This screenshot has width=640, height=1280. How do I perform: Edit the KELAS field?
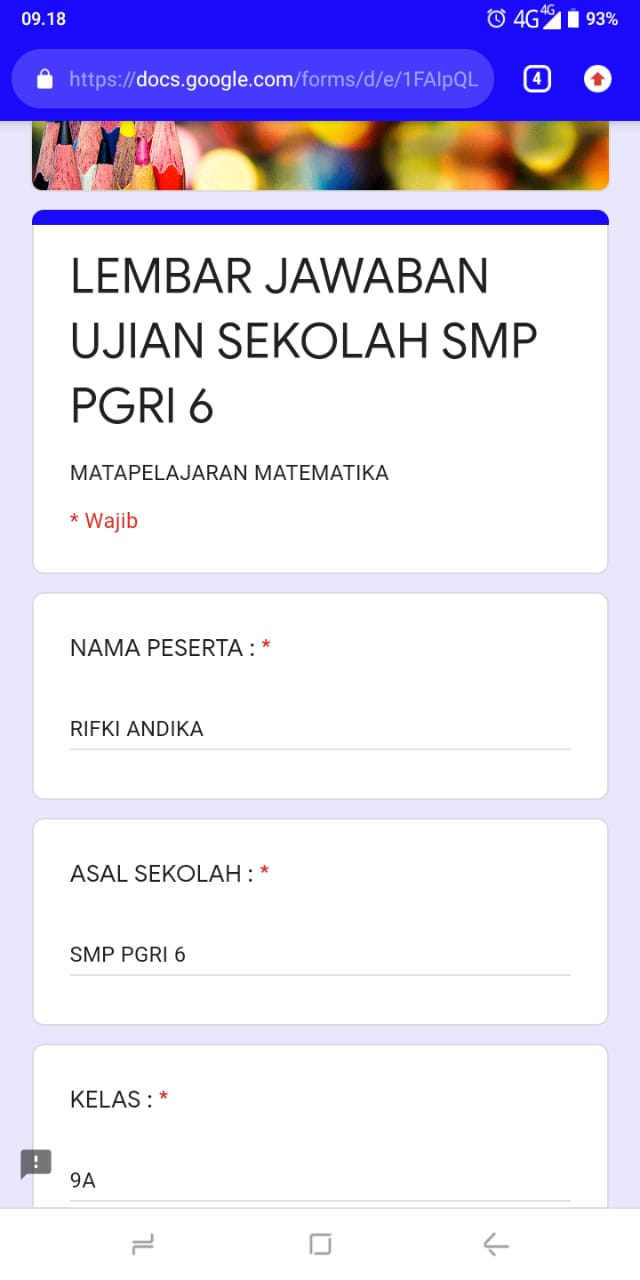pyautogui.click(x=320, y=1181)
